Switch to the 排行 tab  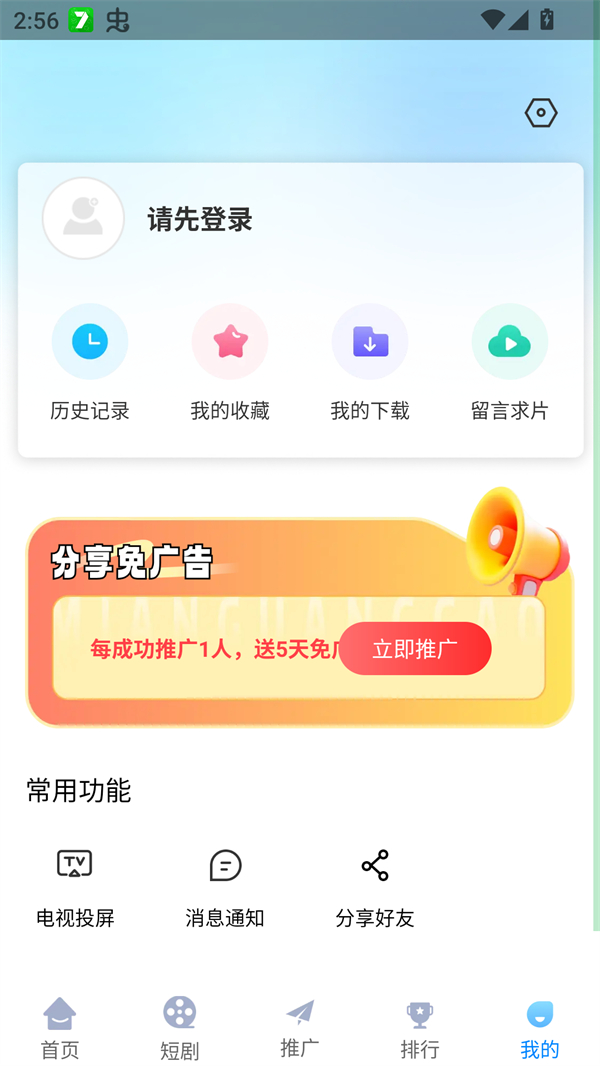click(x=420, y=1028)
